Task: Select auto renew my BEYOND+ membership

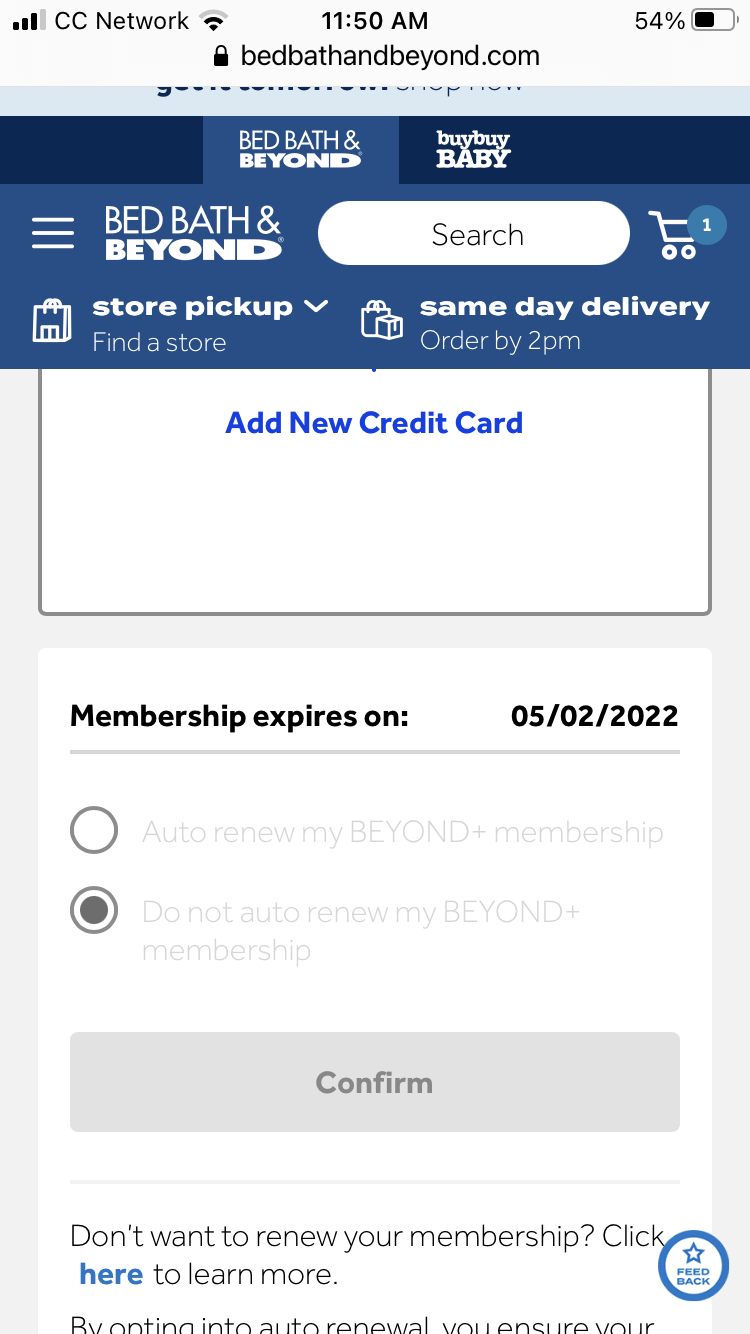Action: 93,830
